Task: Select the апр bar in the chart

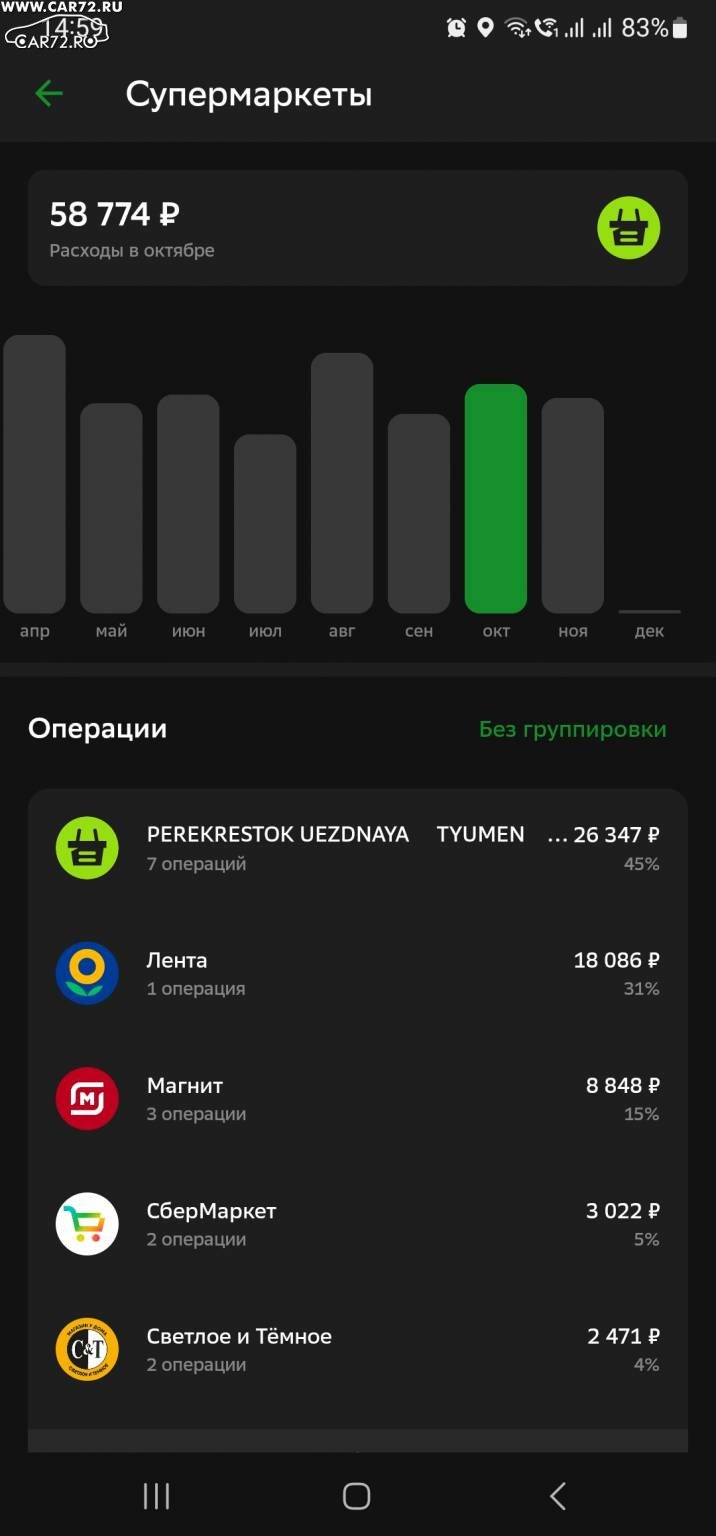Action: point(34,474)
